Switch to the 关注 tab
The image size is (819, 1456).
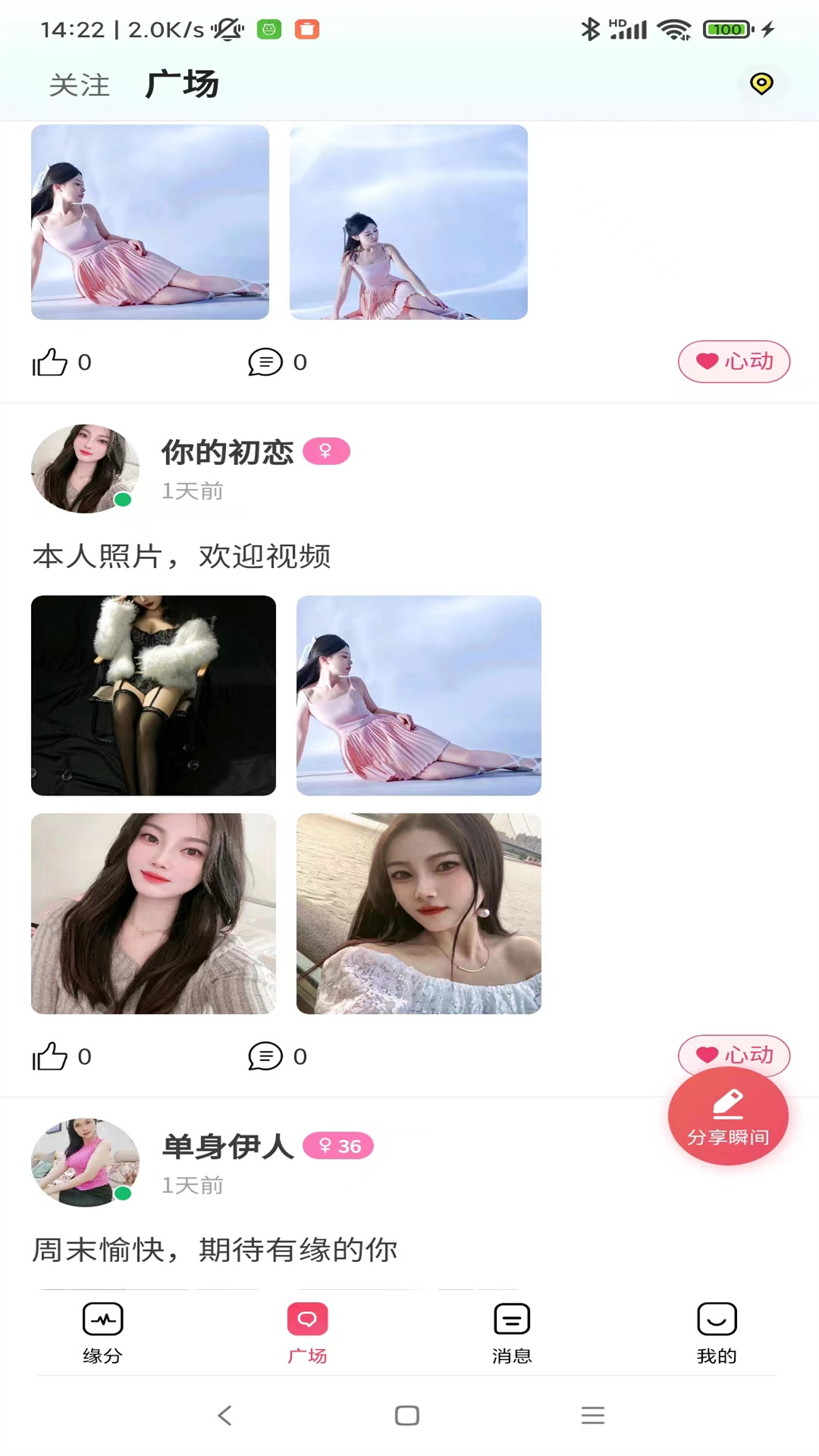(x=80, y=85)
